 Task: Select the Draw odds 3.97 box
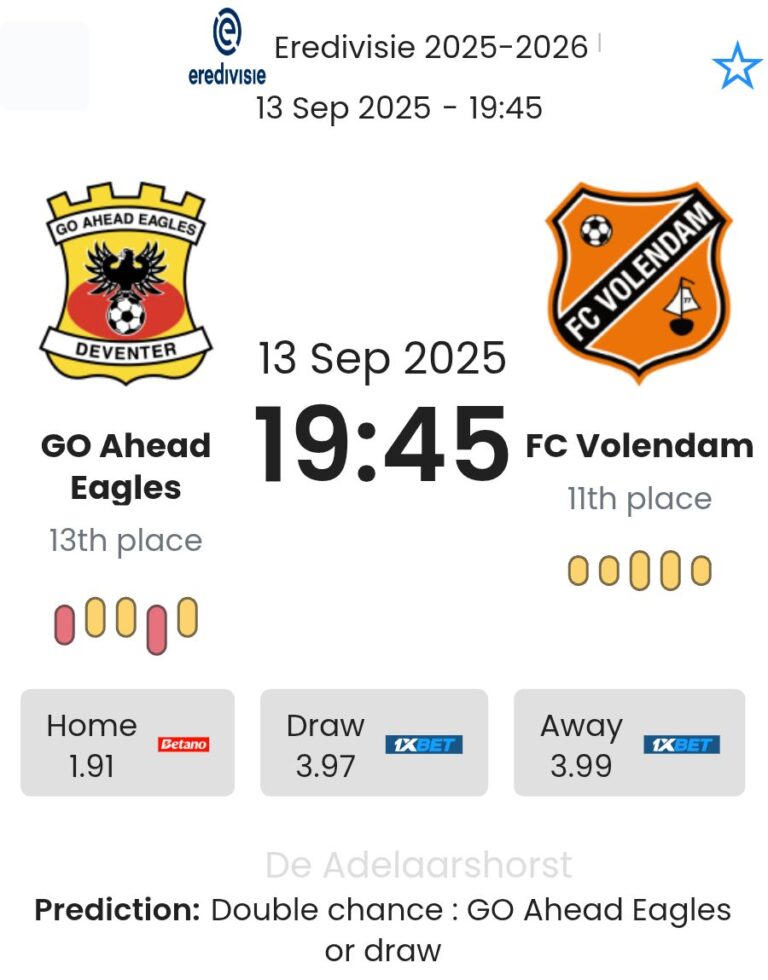[x=374, y=743]
